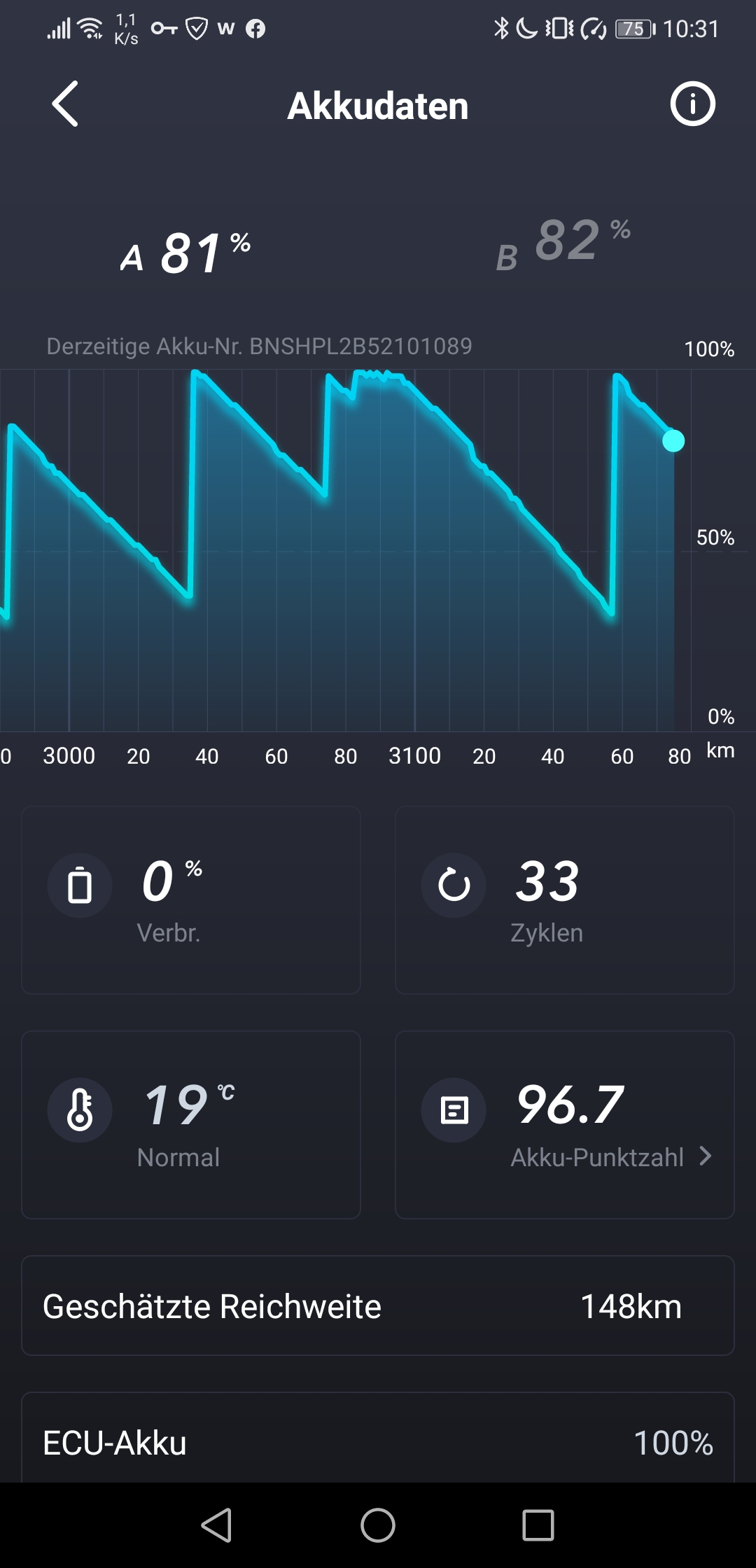Return to the Android home screen

(x=378, y=1525)
